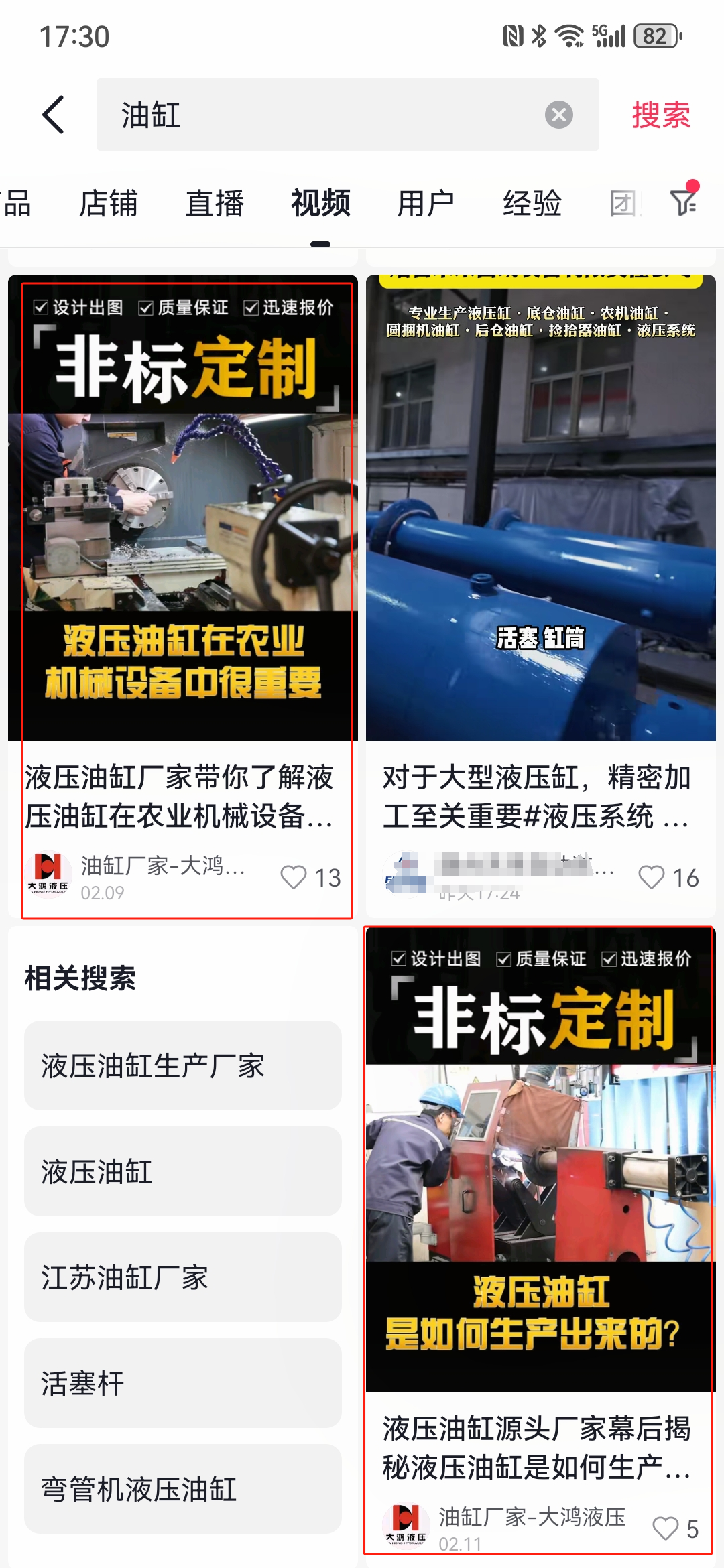Screen dimensions: 724x1568
Task: Clear the search text with the X
Action: tap(558, 115)
